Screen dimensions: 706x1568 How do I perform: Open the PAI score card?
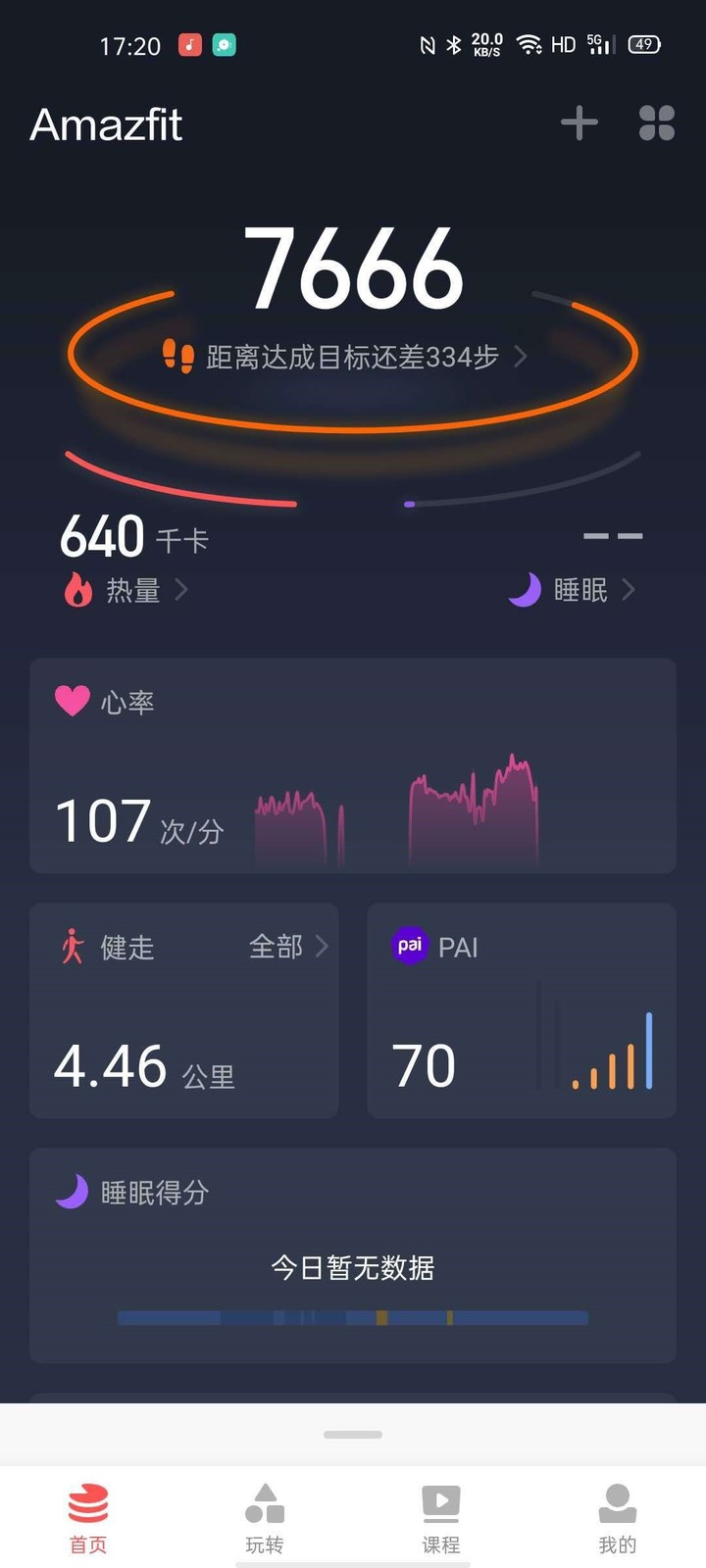(521, 1010)
